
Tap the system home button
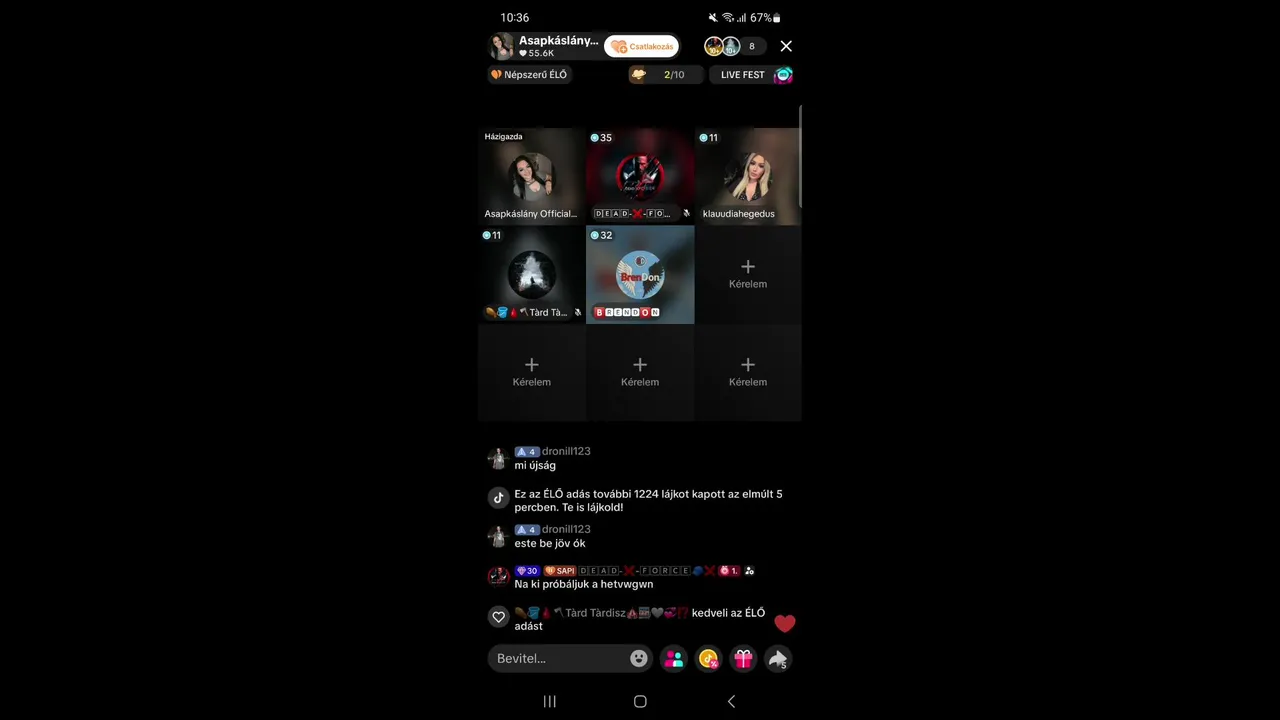click(x=640, y=702)
